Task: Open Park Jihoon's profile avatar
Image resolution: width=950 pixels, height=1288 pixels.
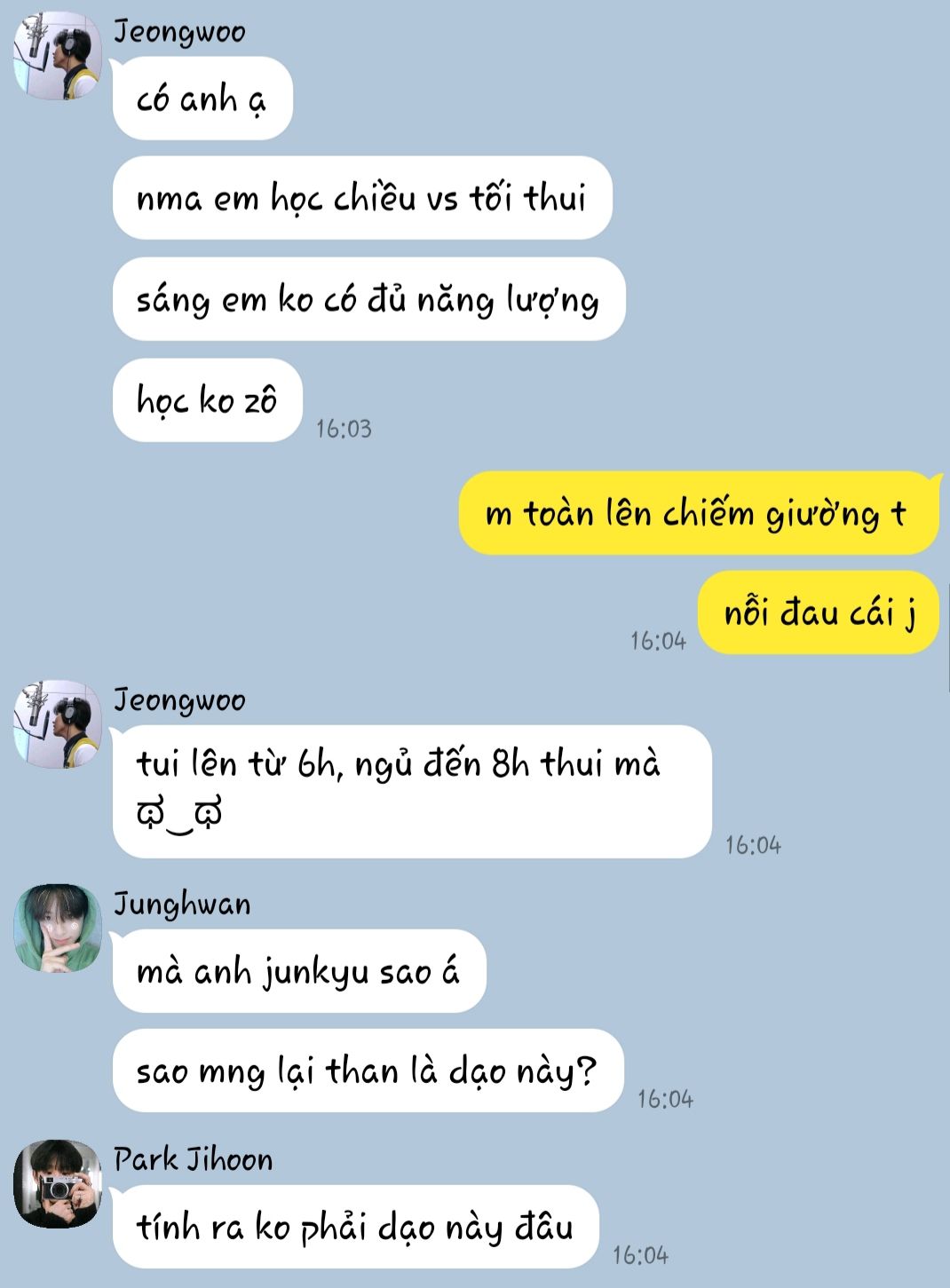Action: click(58, 1184)
